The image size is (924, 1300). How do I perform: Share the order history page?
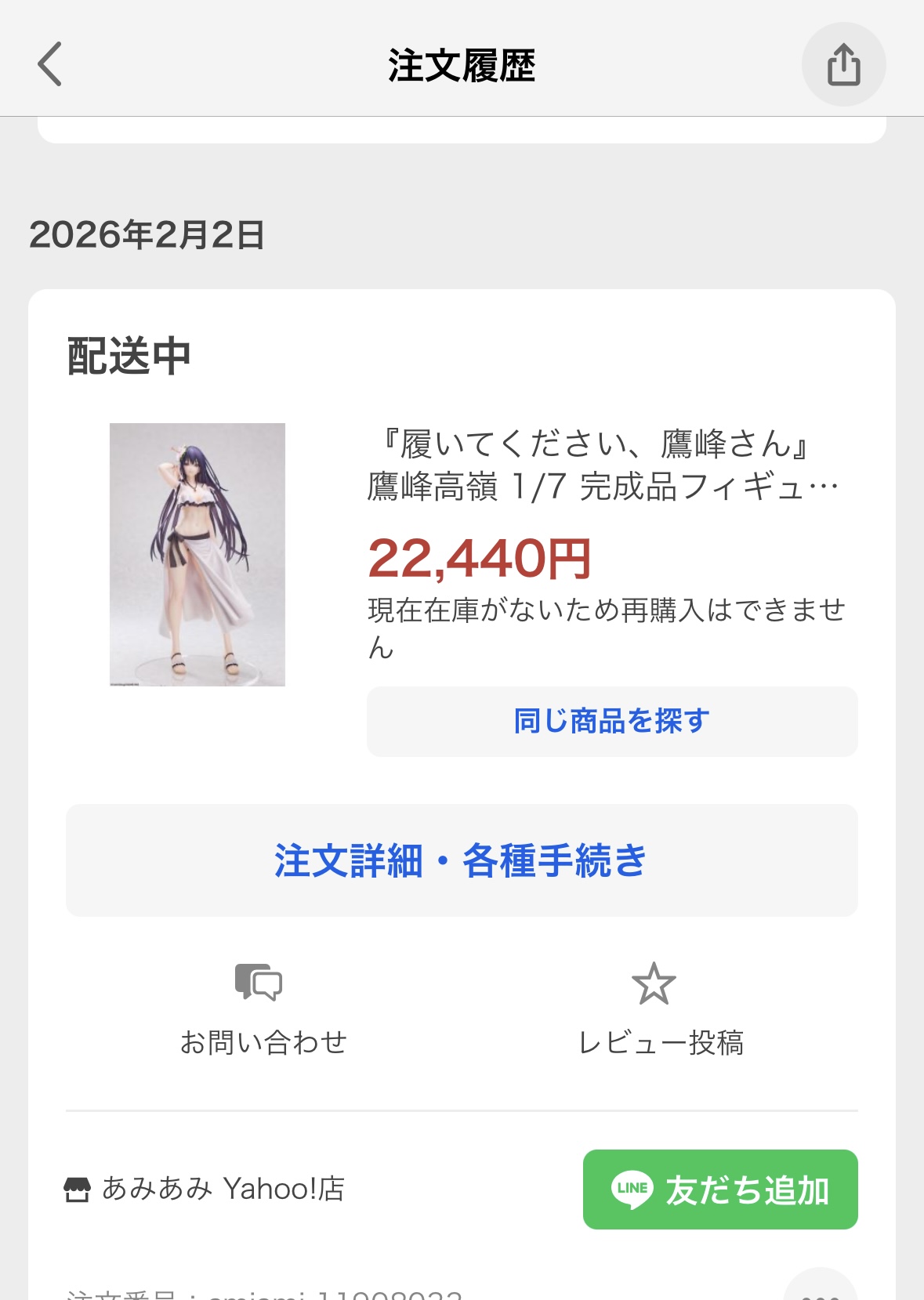click(x=843, y=64)
